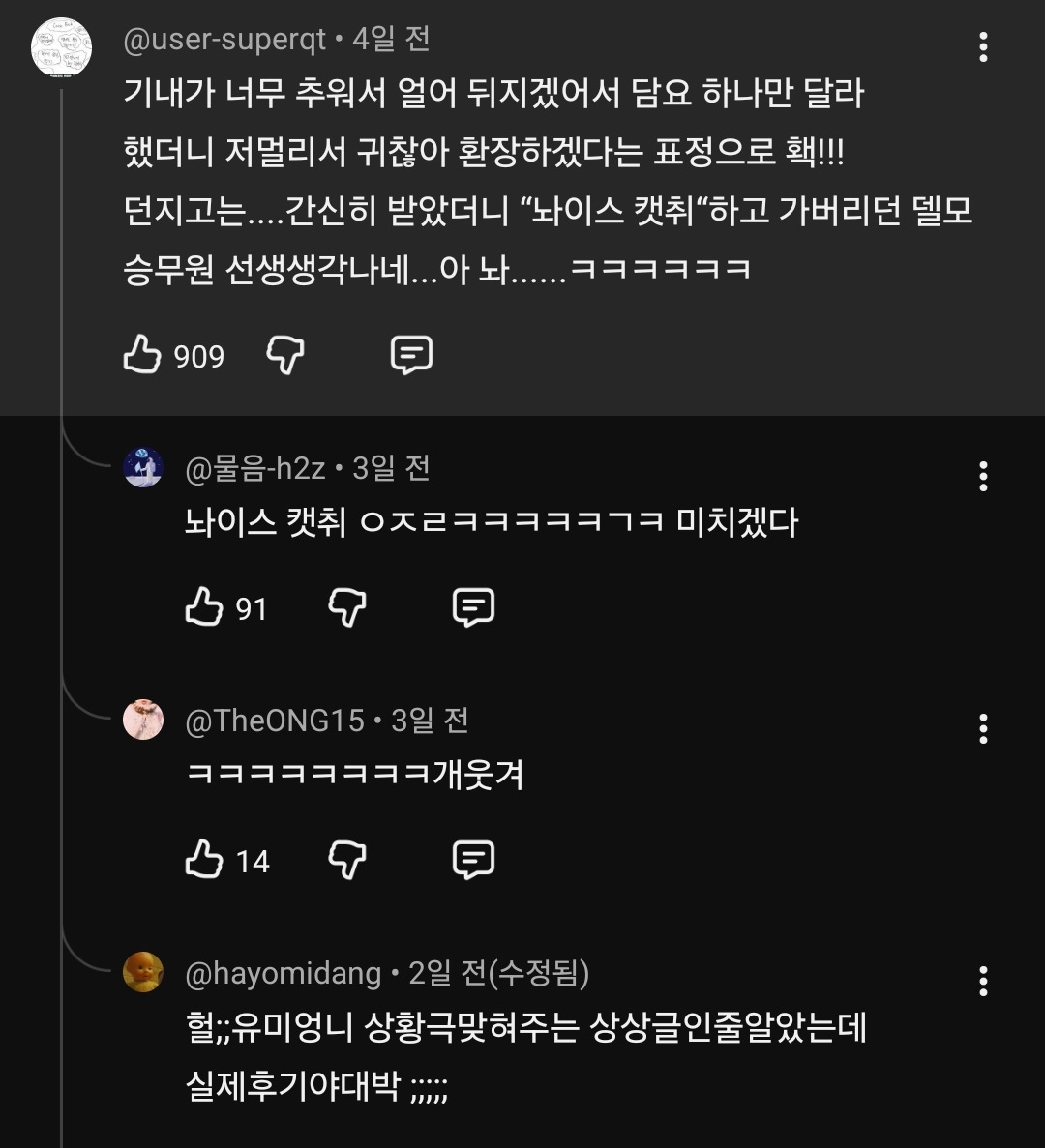Like the reply by @물음-h2z
The image size is (1045, 1148).
point(204,607)
